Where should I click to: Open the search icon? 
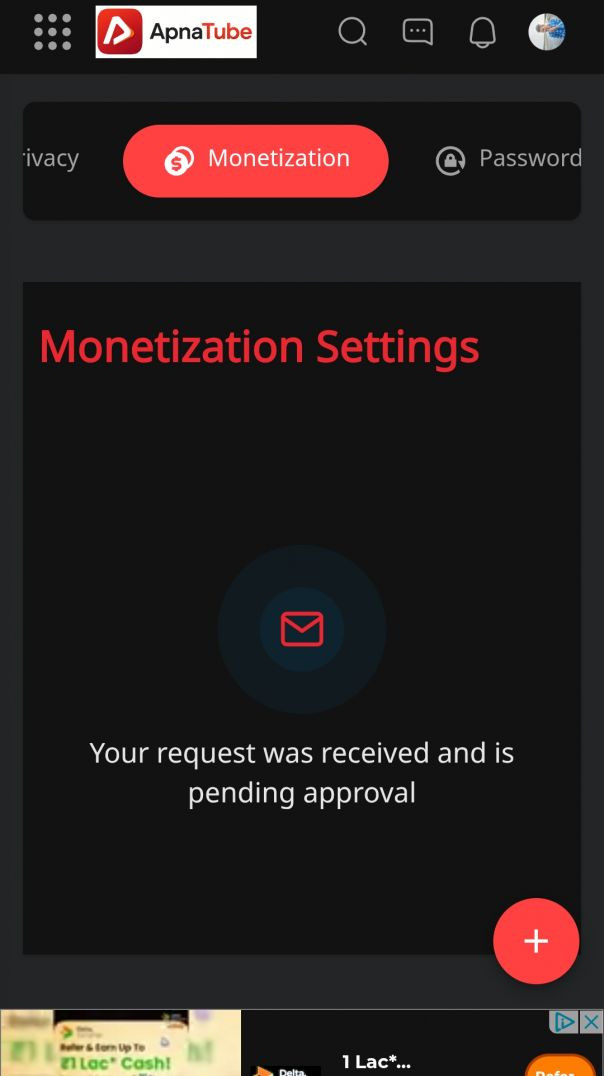click(353, 32)
